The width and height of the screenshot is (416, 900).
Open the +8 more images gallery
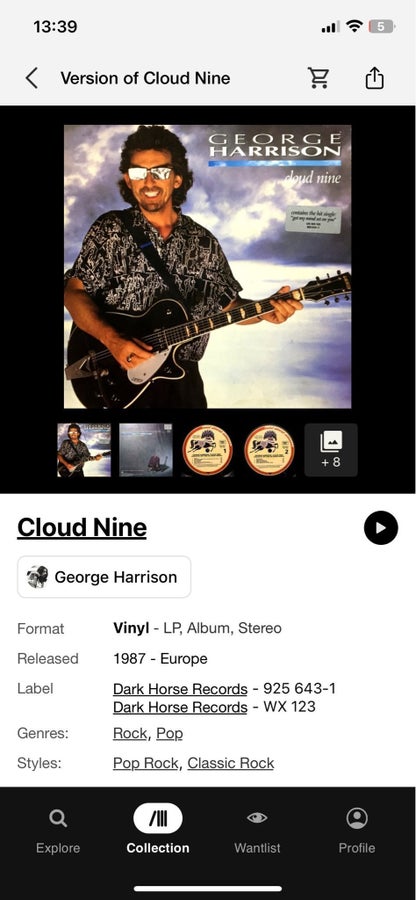tap(331, 450)
